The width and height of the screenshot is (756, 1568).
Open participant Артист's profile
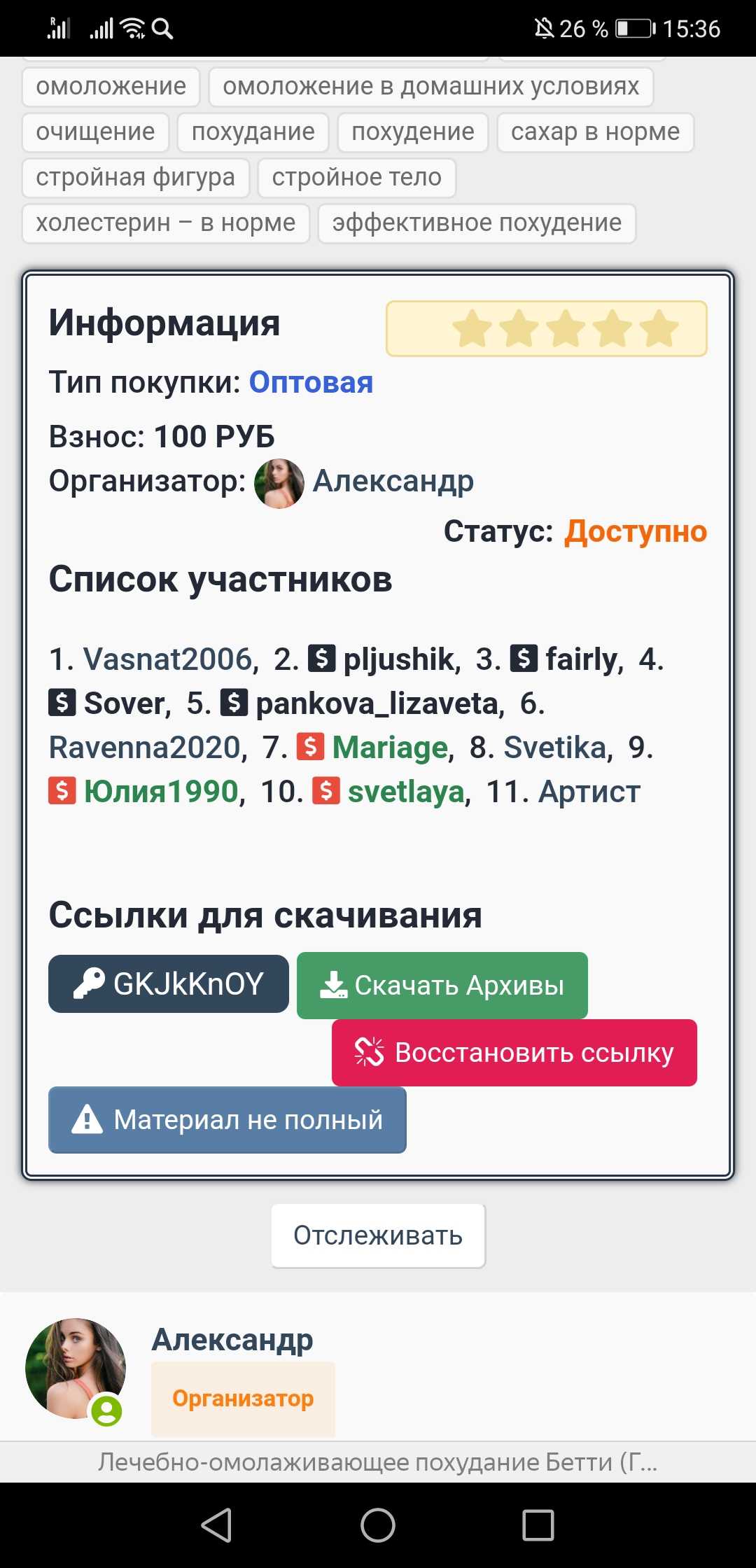click(x=589, y=792)
